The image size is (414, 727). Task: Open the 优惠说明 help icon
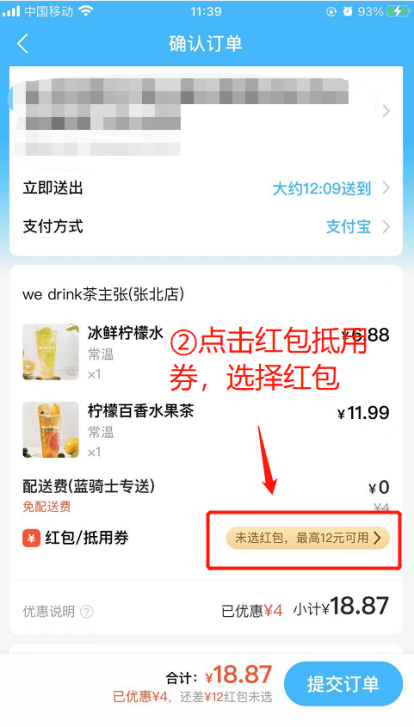click(x=87, y=612)
